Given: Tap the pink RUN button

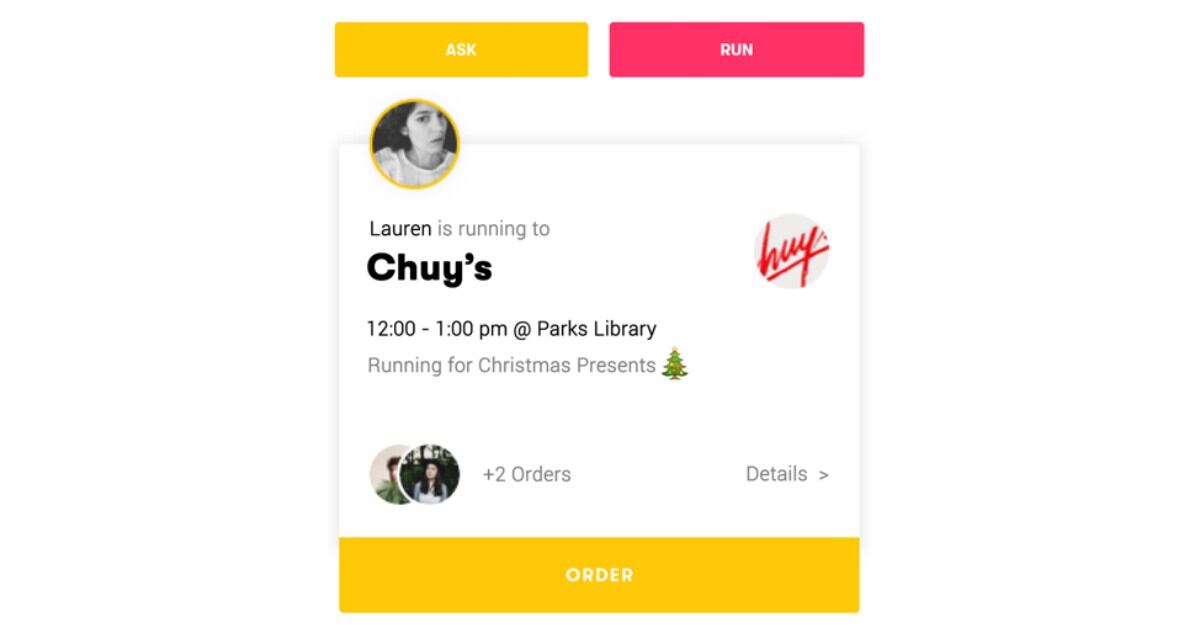Looking at the screenshot, I should point(736,50).
